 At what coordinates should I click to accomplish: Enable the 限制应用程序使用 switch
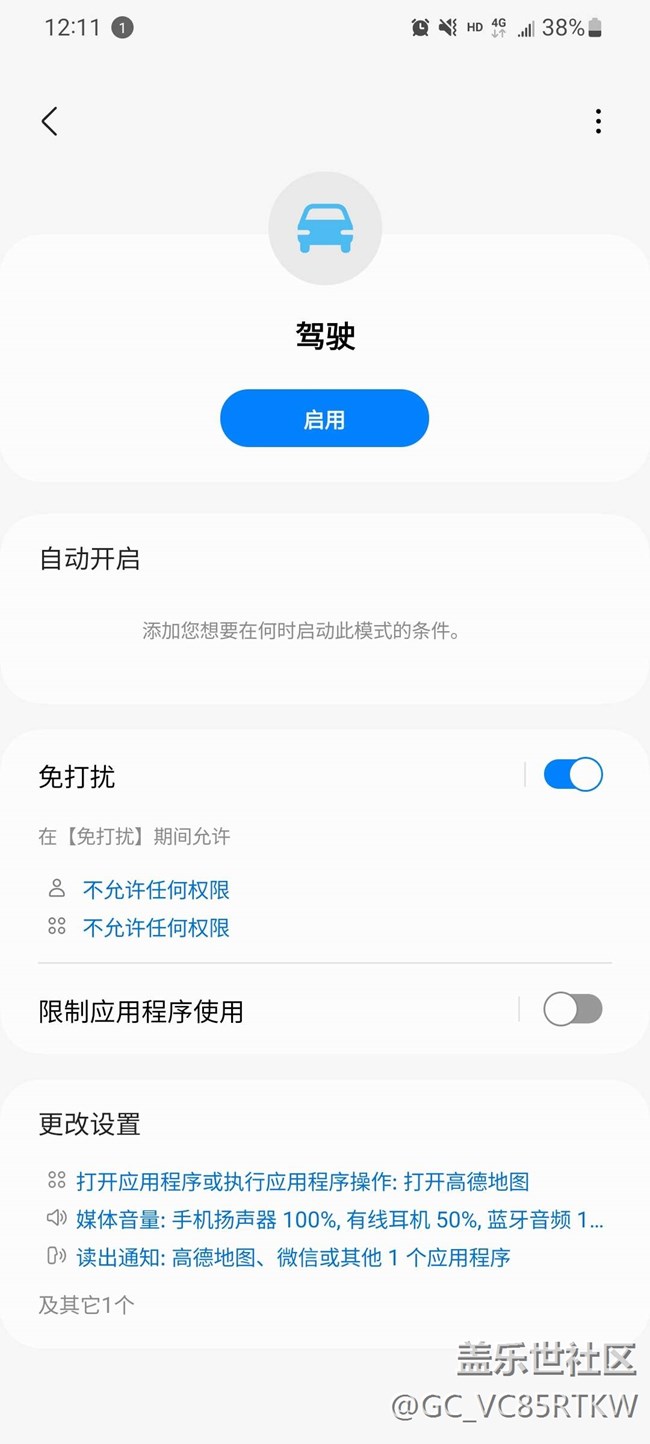(x=573, y=1009)
